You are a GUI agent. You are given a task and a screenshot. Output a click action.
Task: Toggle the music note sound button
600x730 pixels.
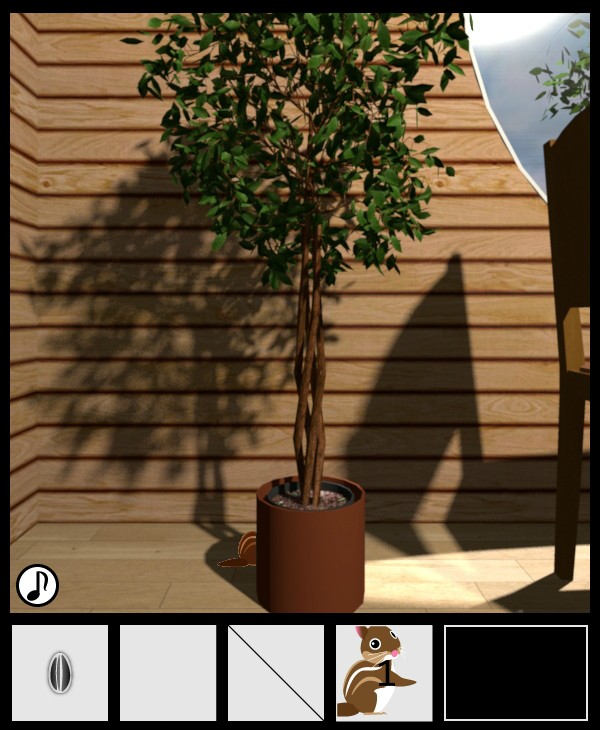tap(37, 585)
